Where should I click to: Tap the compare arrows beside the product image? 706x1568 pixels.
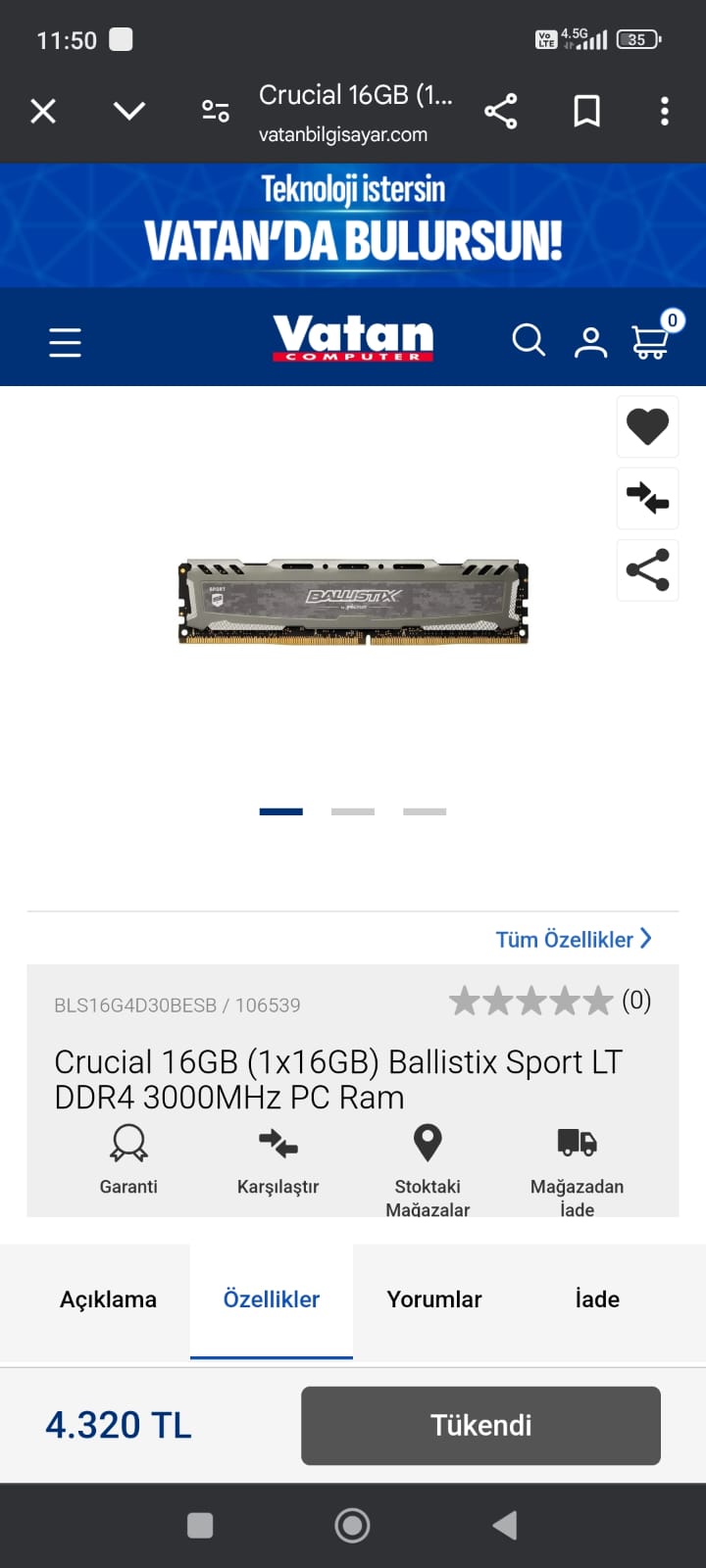[647, 498]
